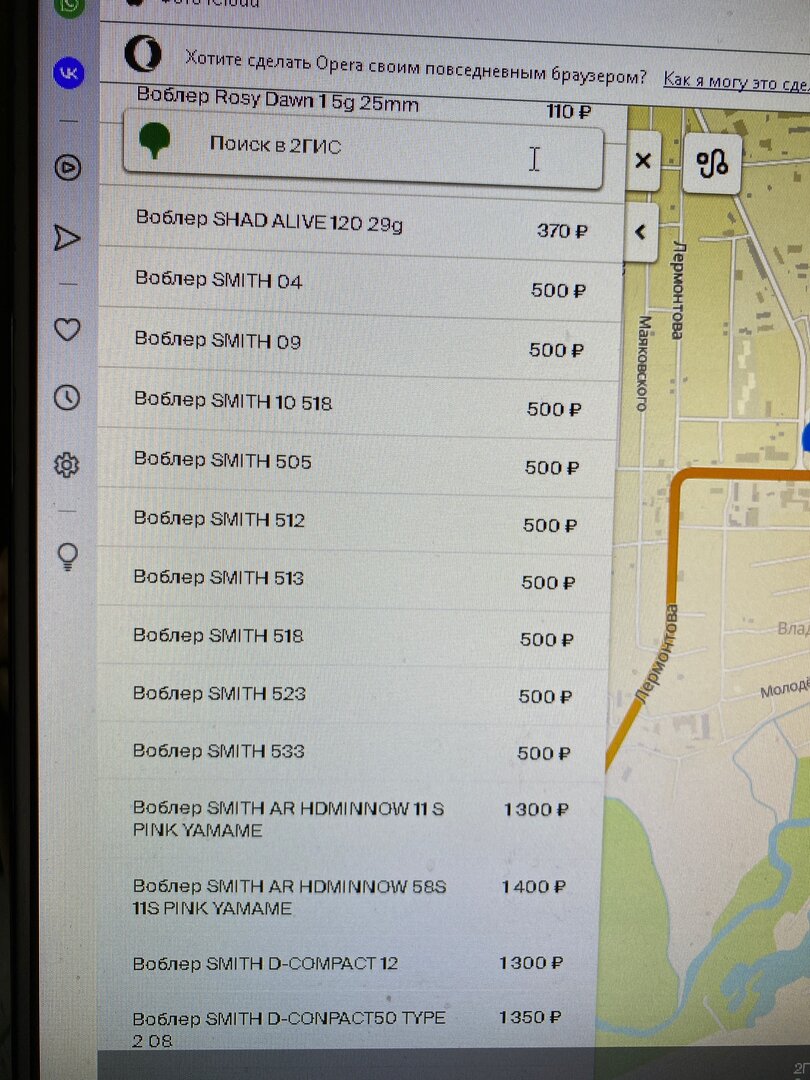Focus the Поиск в 2ГИС search field
Image resolution: width=810 pixels, height=1080 pixels.
click(x=363, y=153)
